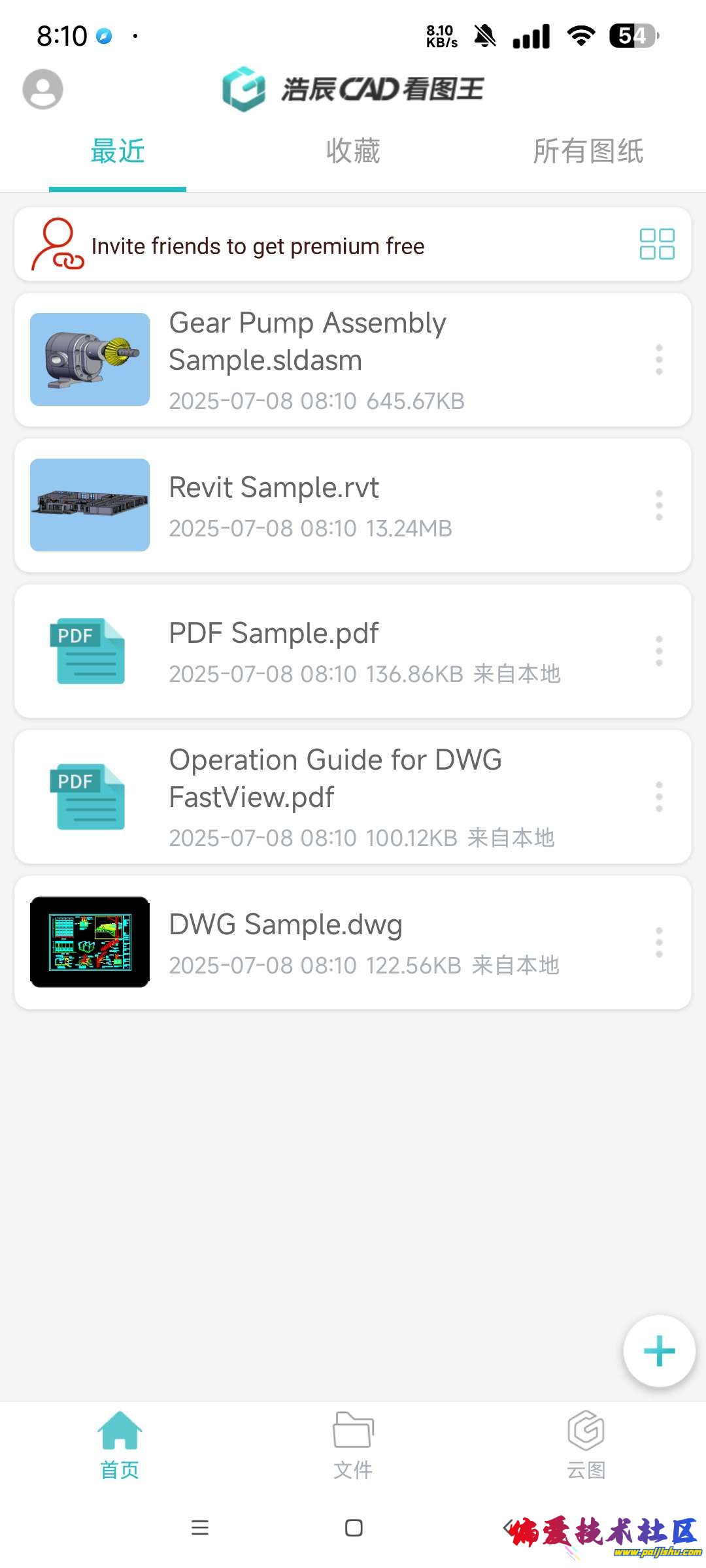Go to the 文件 bottom tab
706x1568 pixels.
coord(353,1445)
